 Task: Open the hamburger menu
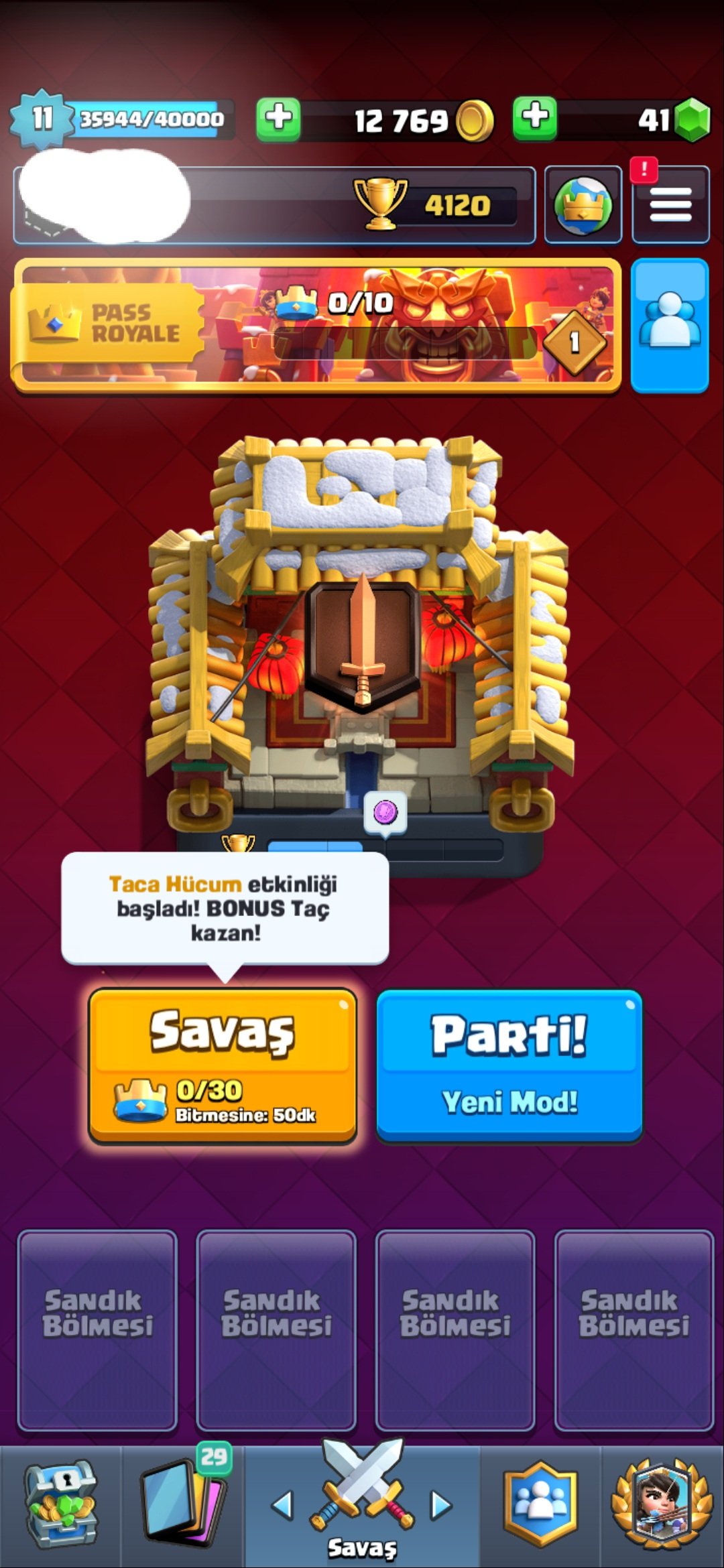670,204
